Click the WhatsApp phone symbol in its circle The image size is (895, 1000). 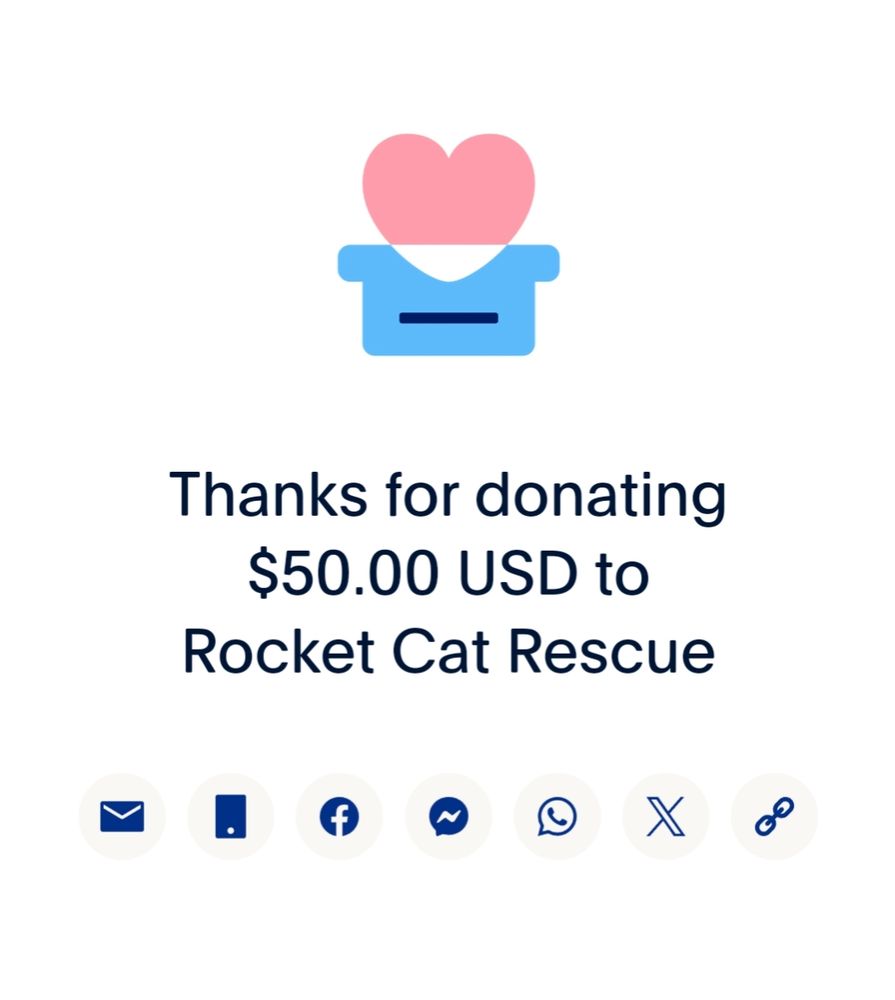[557, 817]
